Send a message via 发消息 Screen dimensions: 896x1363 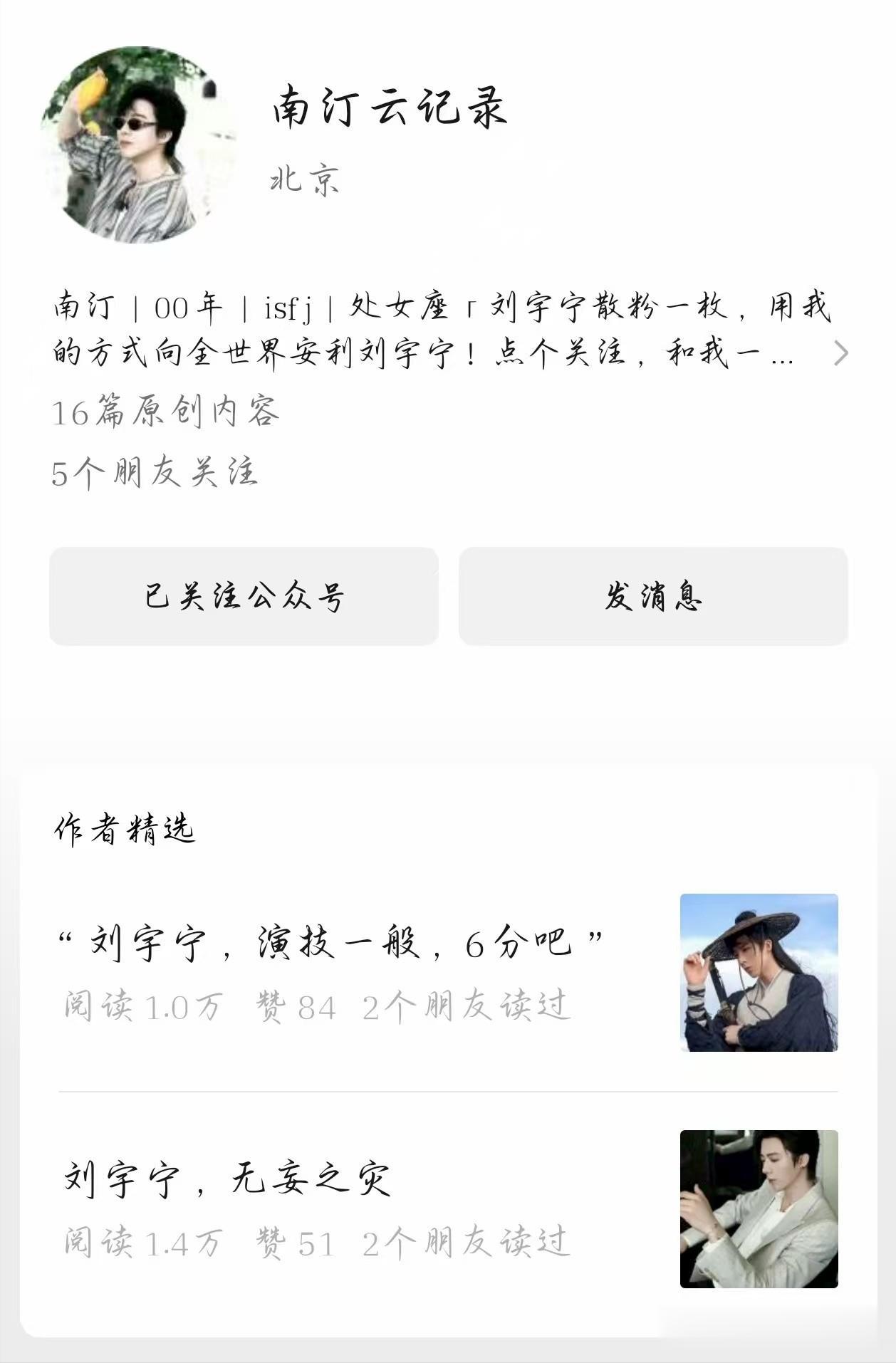click(x=653, y=596)
